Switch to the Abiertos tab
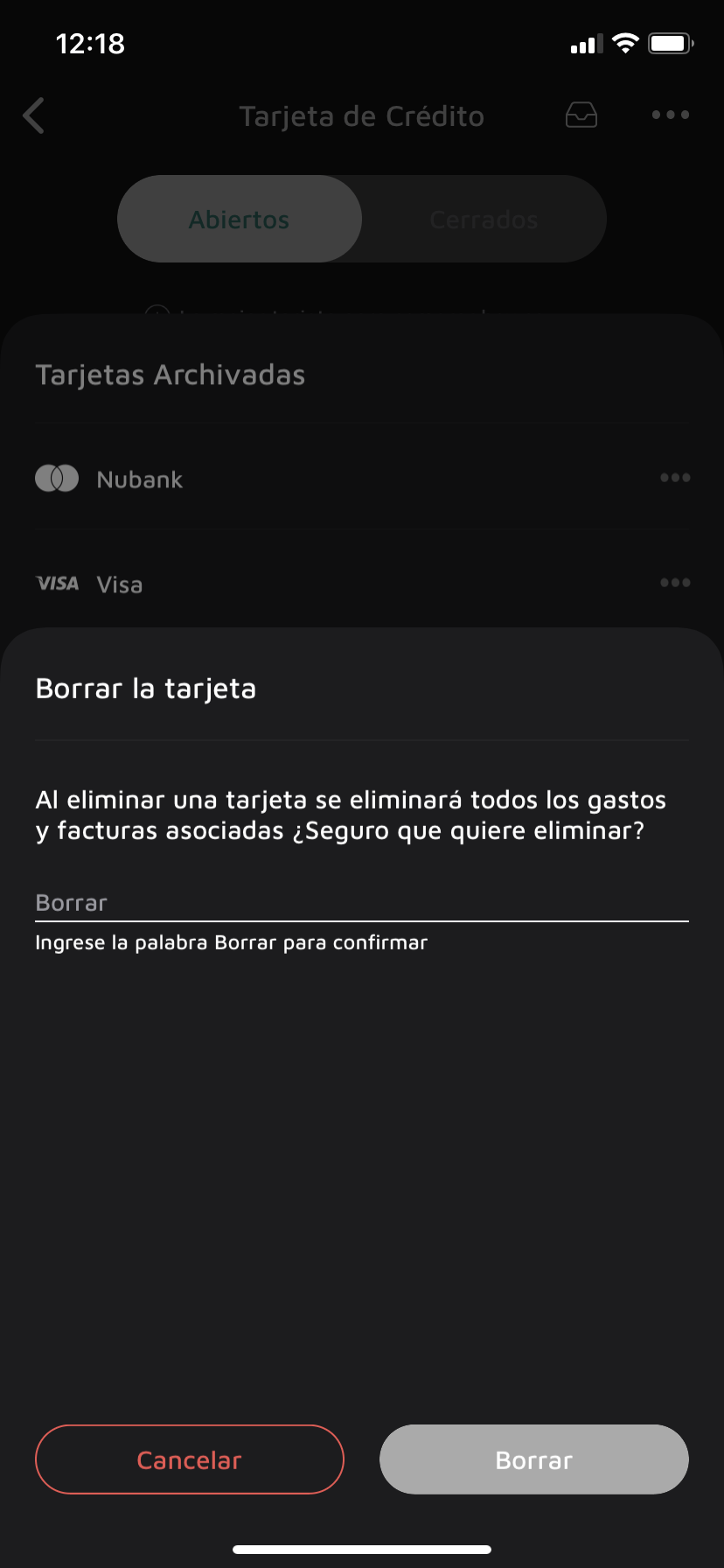 coord(240,219)
